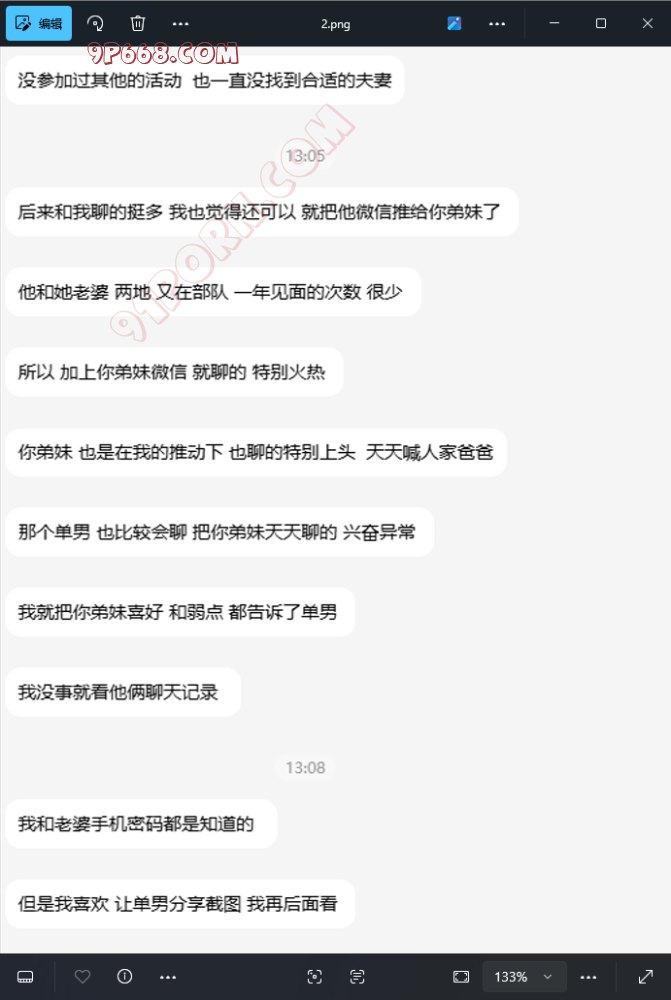
Task: Delete this image with the trash icon
Action: 138,23
